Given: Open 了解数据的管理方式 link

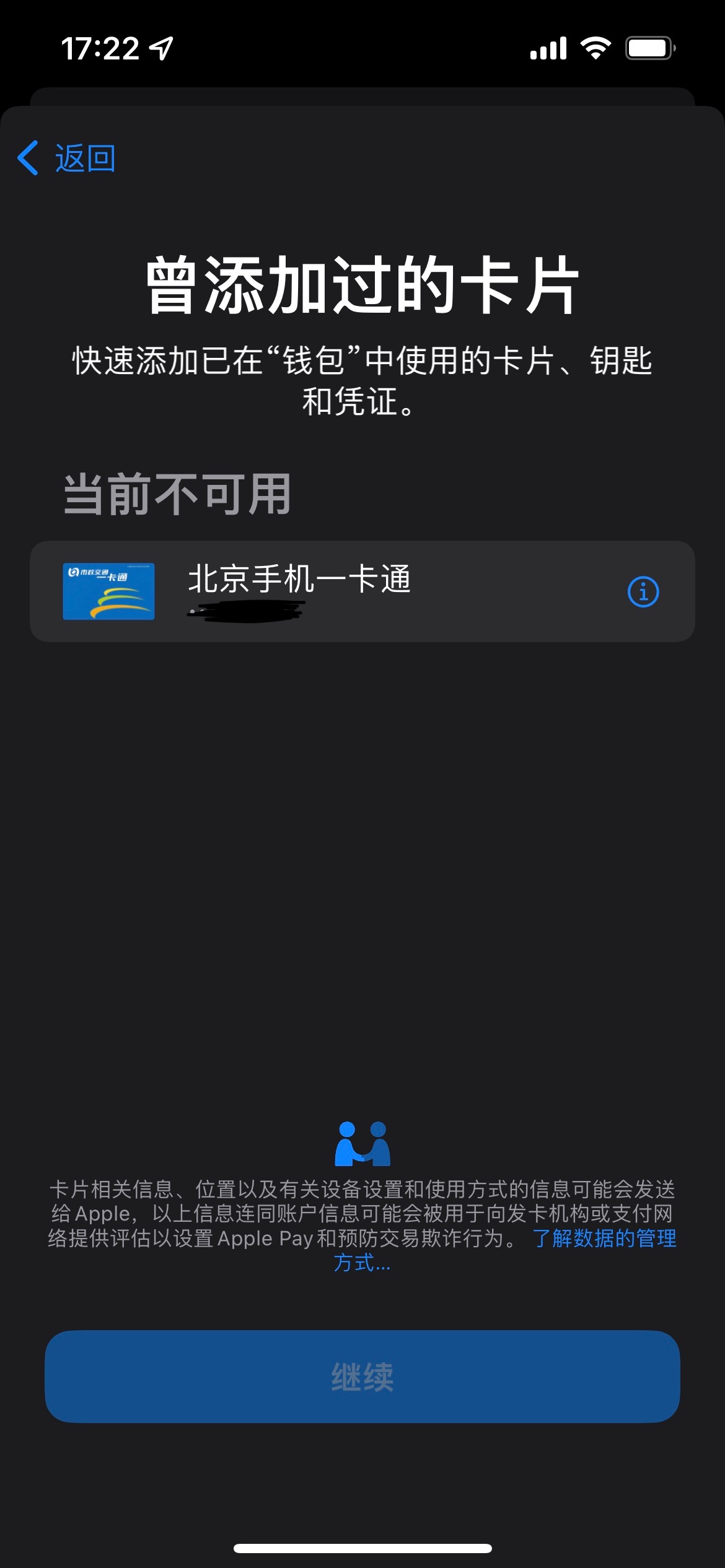Looking at the screenshot, I should [x=604, y=1239].
